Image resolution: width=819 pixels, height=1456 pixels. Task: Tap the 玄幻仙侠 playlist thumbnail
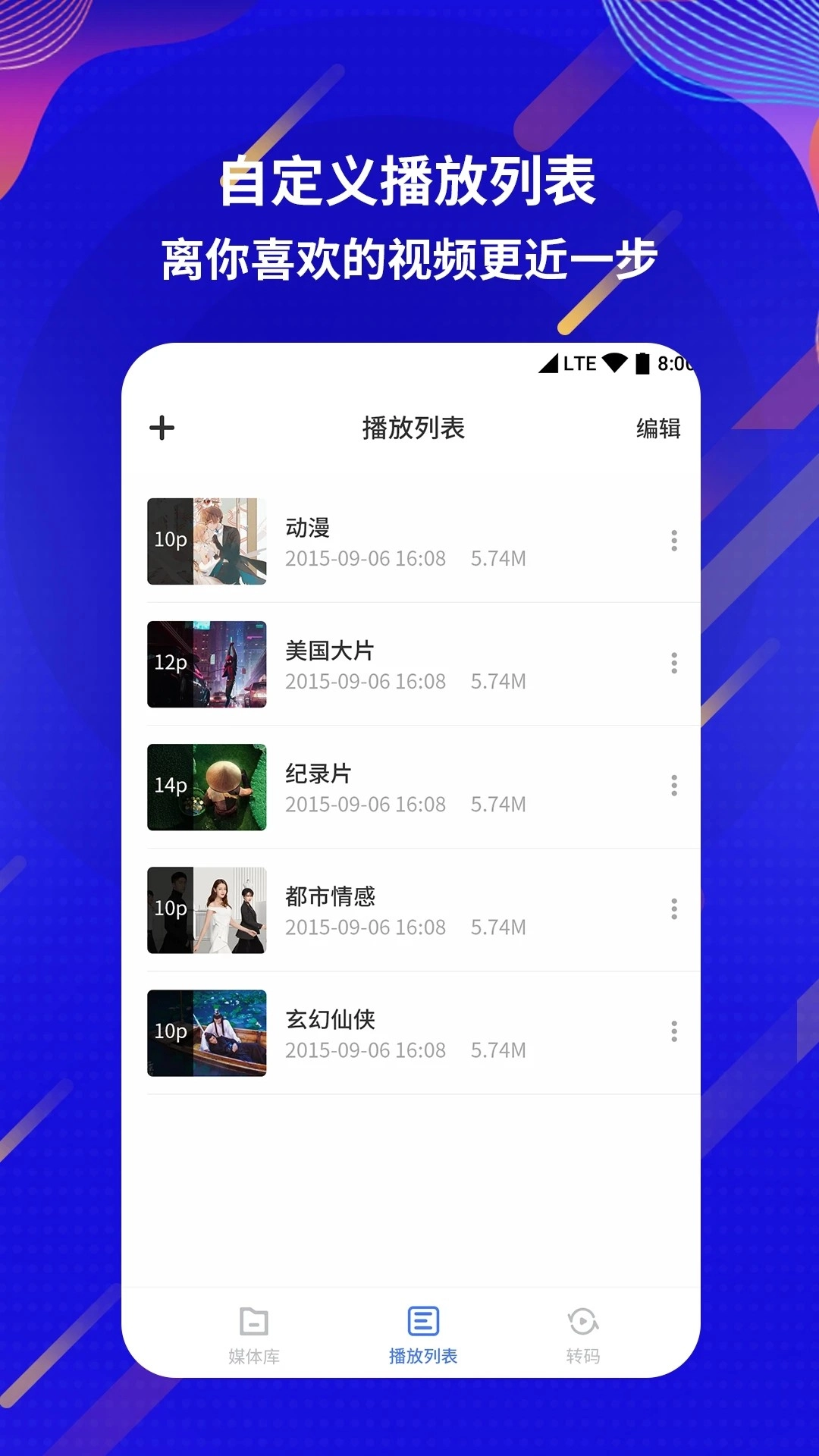pyautogui.click(x=206, y=1031)
